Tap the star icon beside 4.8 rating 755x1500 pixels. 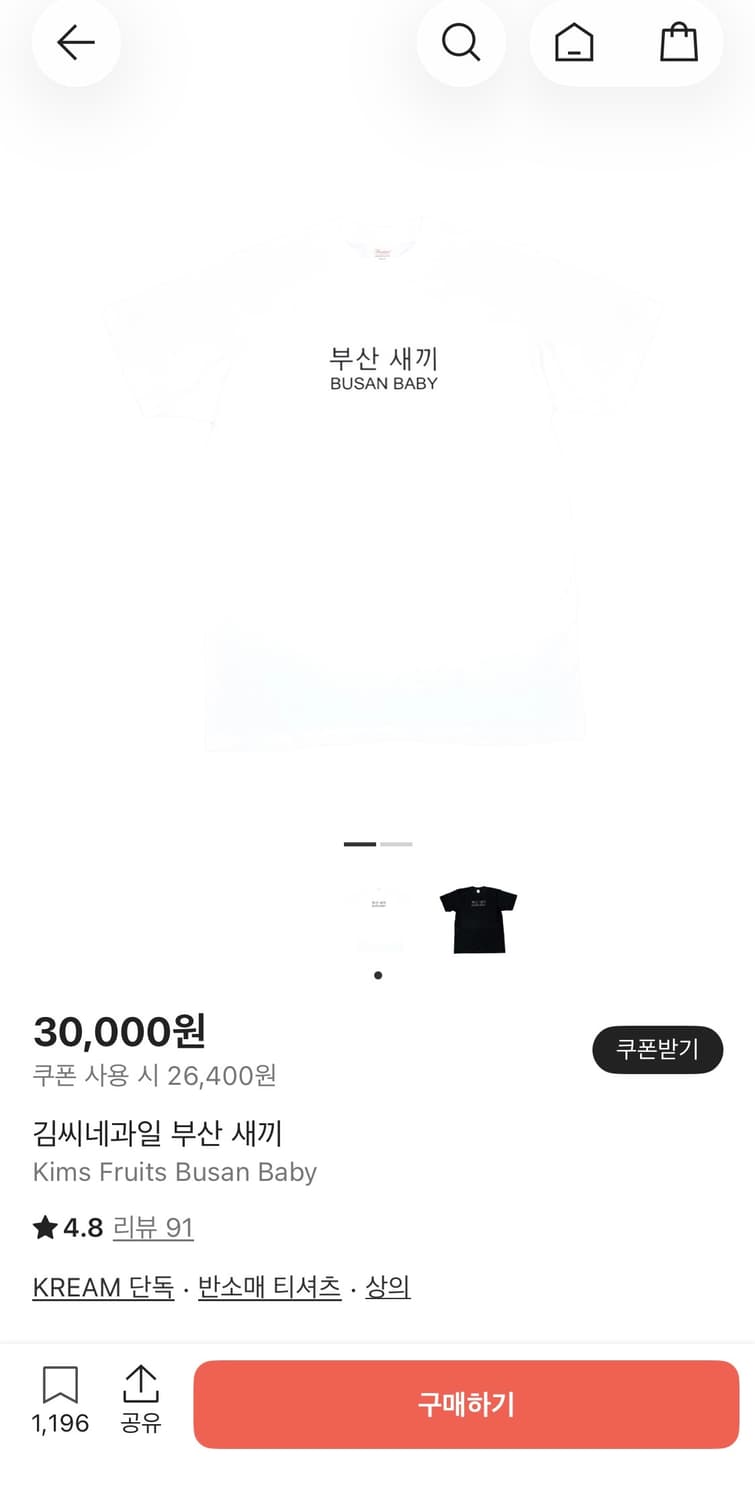click(45, 1227)
